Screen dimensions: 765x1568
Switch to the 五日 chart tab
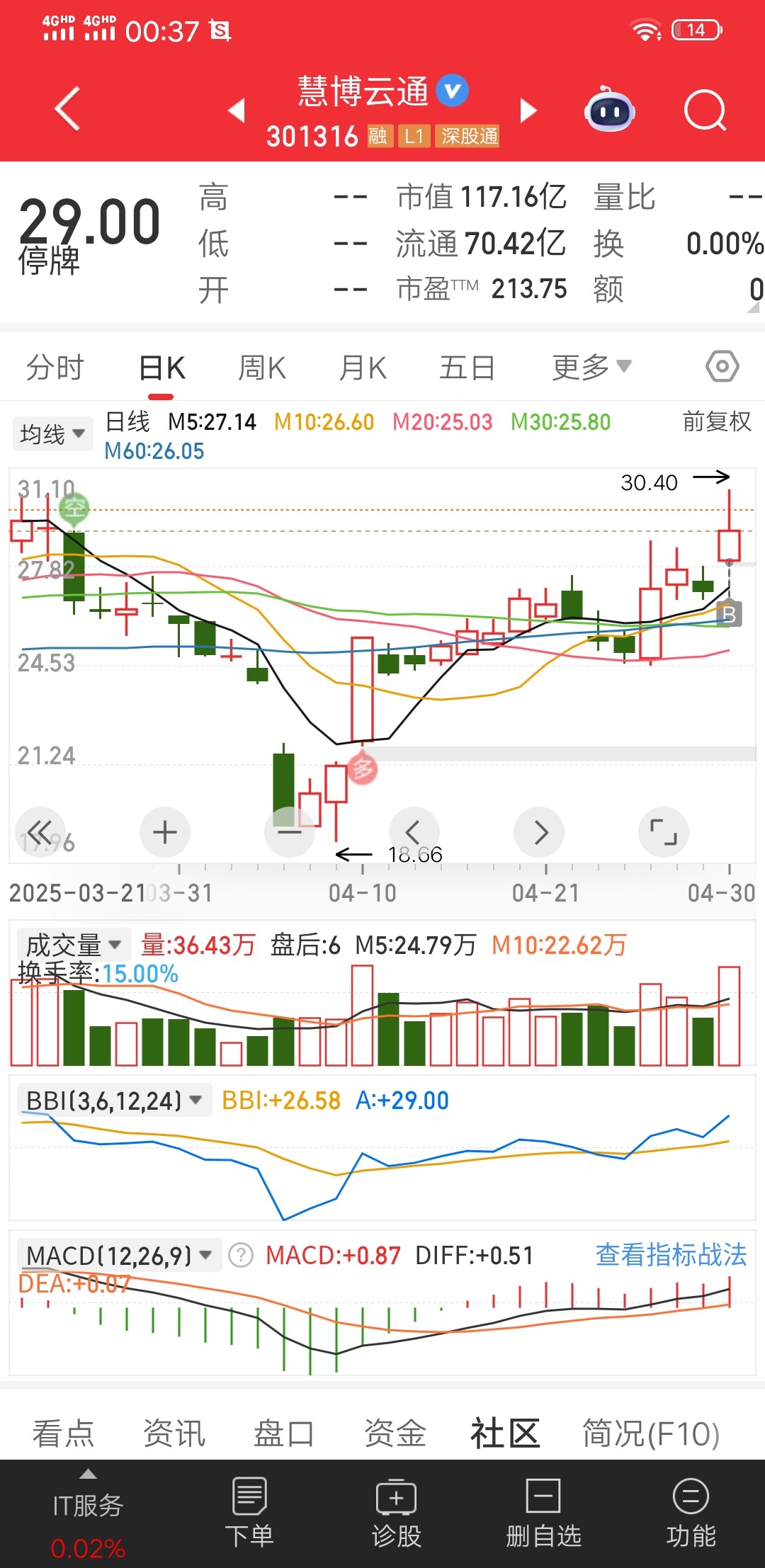(467, 368)
